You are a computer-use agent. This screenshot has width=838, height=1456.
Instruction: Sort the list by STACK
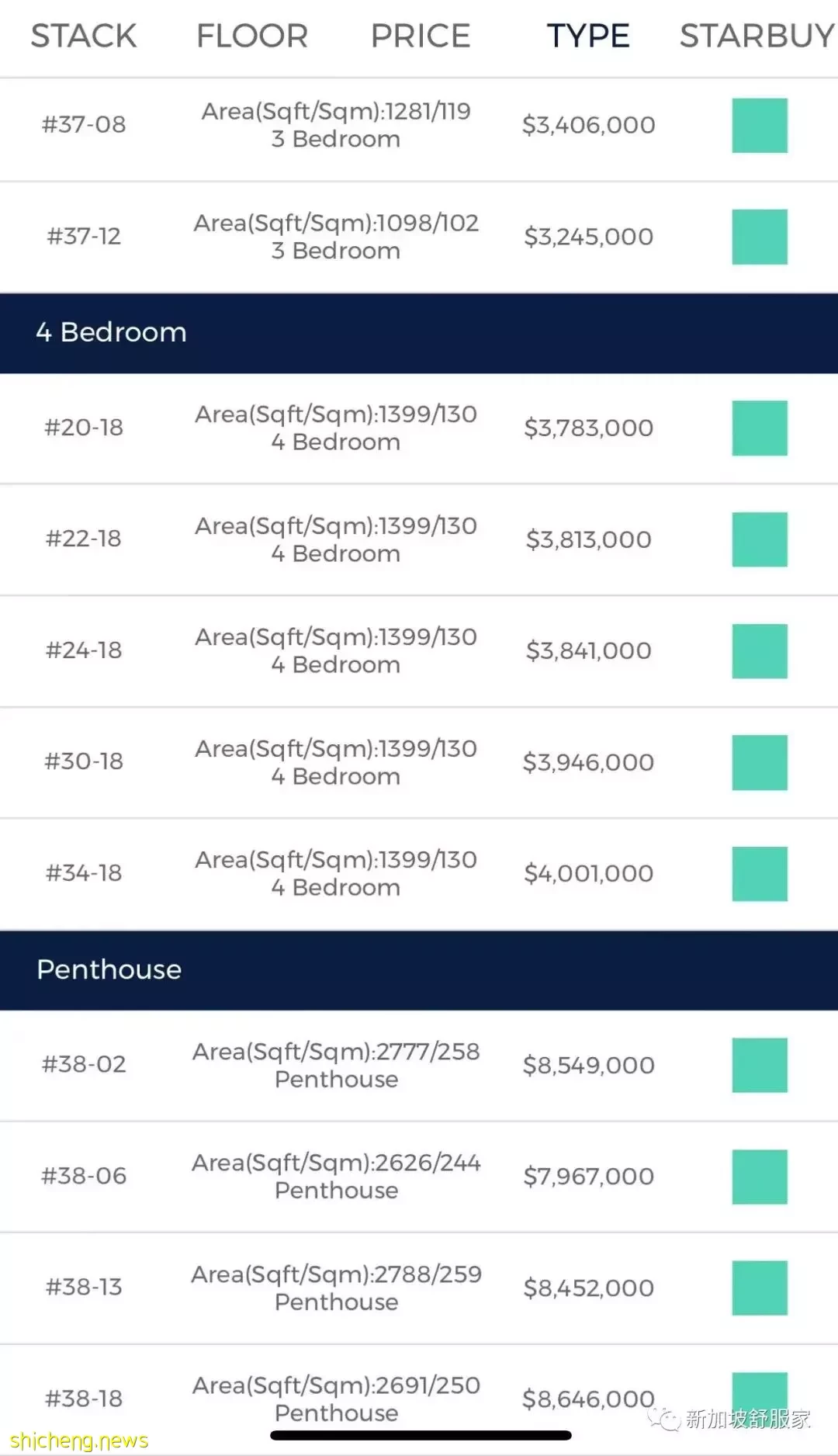(x=84, y=36)
